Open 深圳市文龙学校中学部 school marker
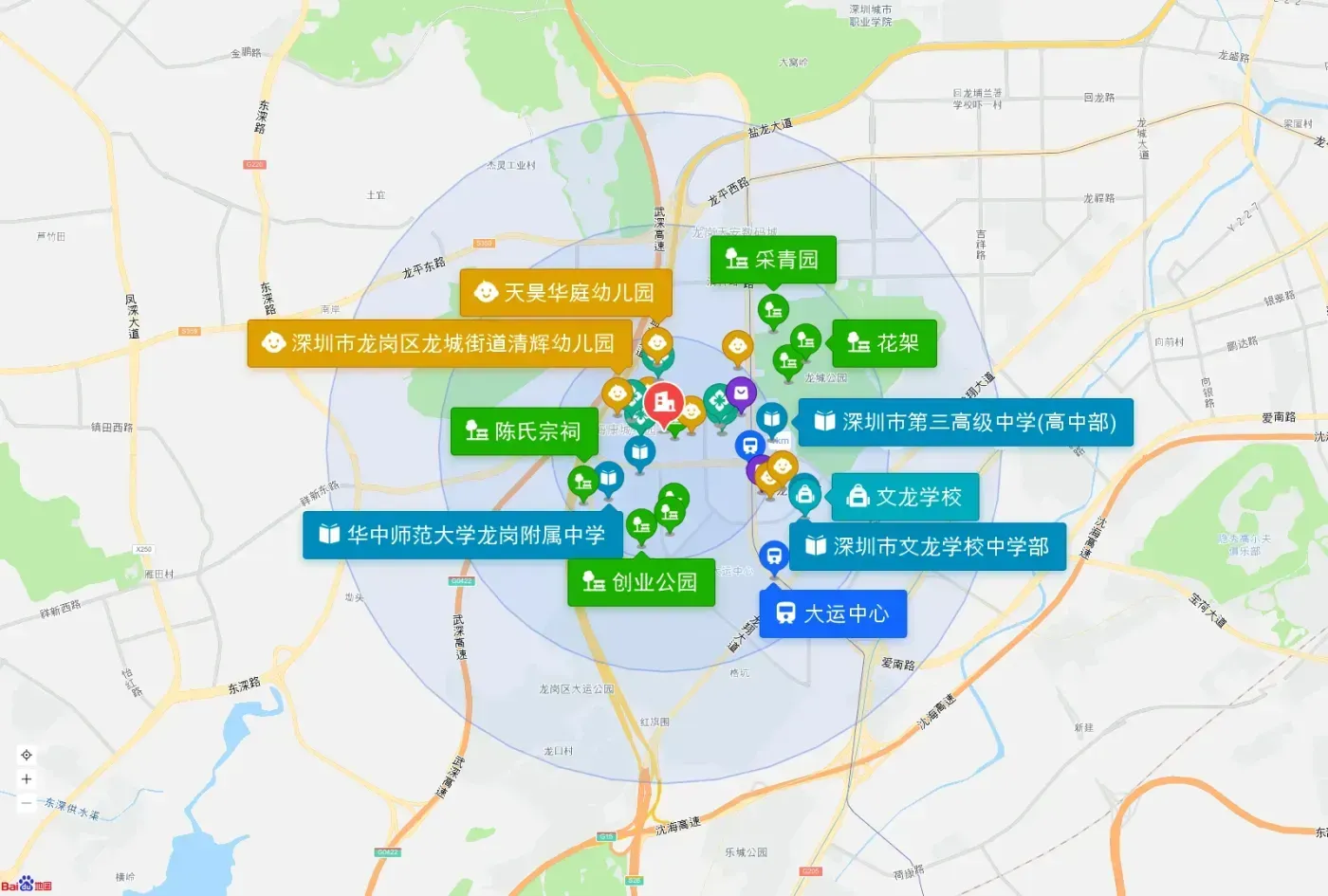Screen dimensions: 1328x896 point(928,546)
